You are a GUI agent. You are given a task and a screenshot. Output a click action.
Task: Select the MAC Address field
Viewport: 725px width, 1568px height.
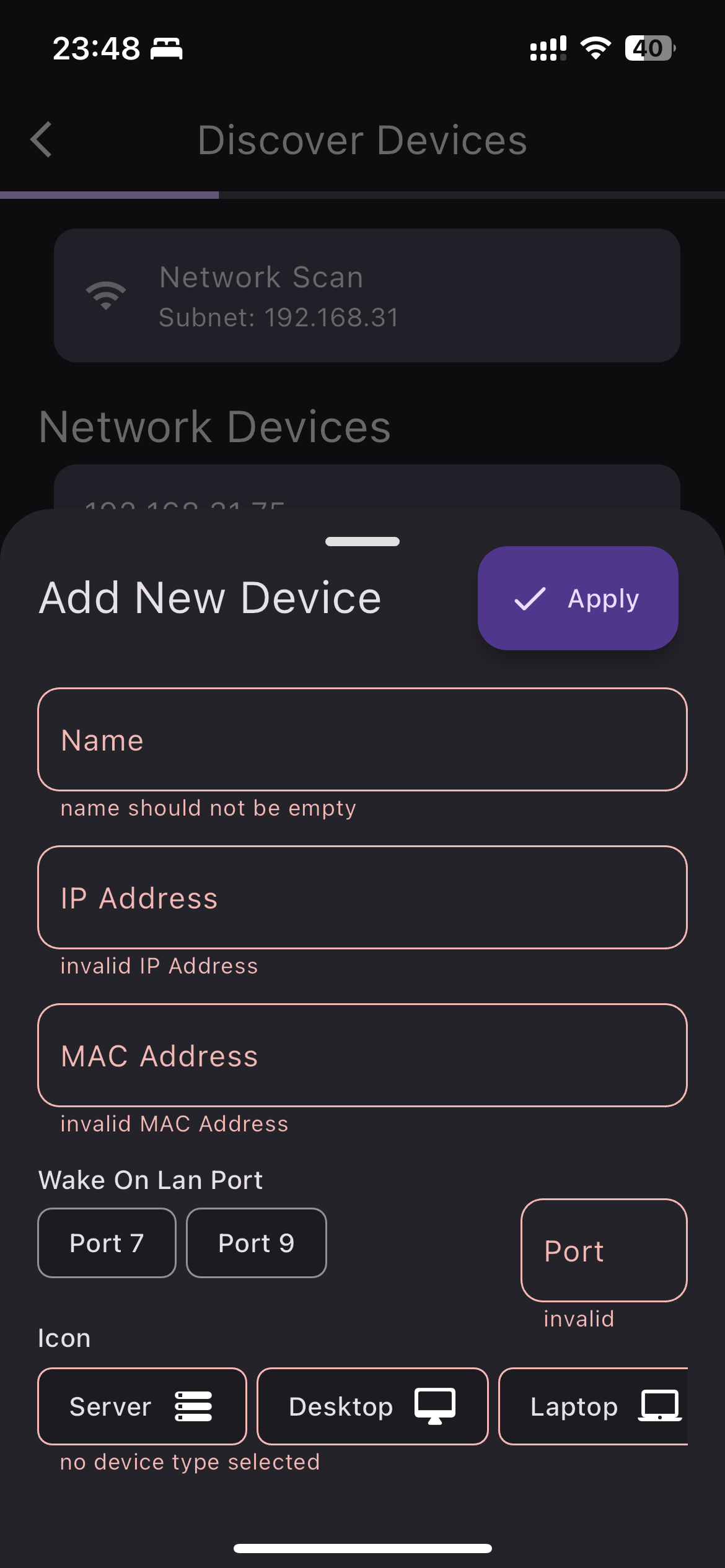[x=362, y=1055]
